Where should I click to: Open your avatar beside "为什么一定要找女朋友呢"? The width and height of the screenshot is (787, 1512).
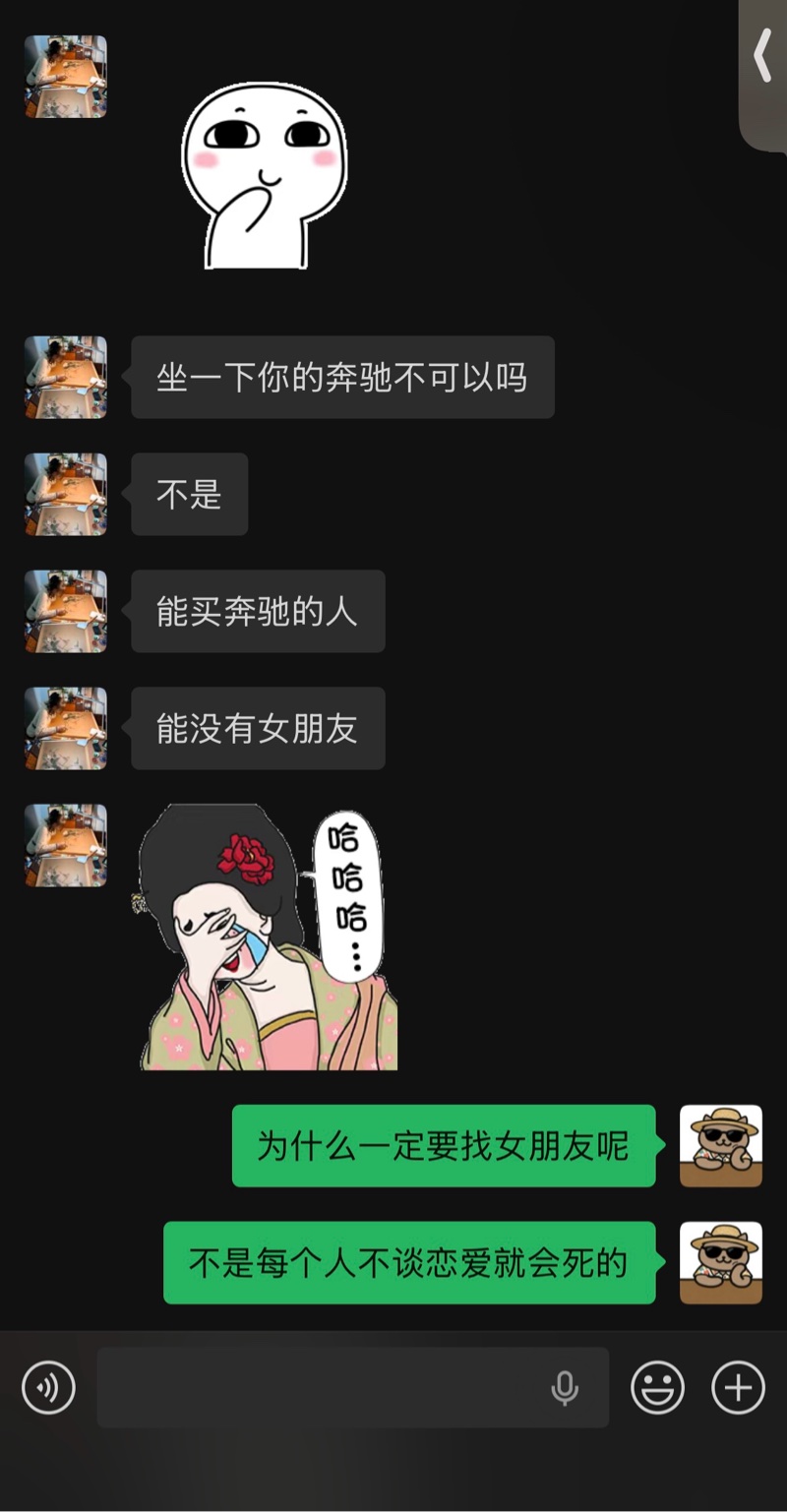tap(721, 1146)
